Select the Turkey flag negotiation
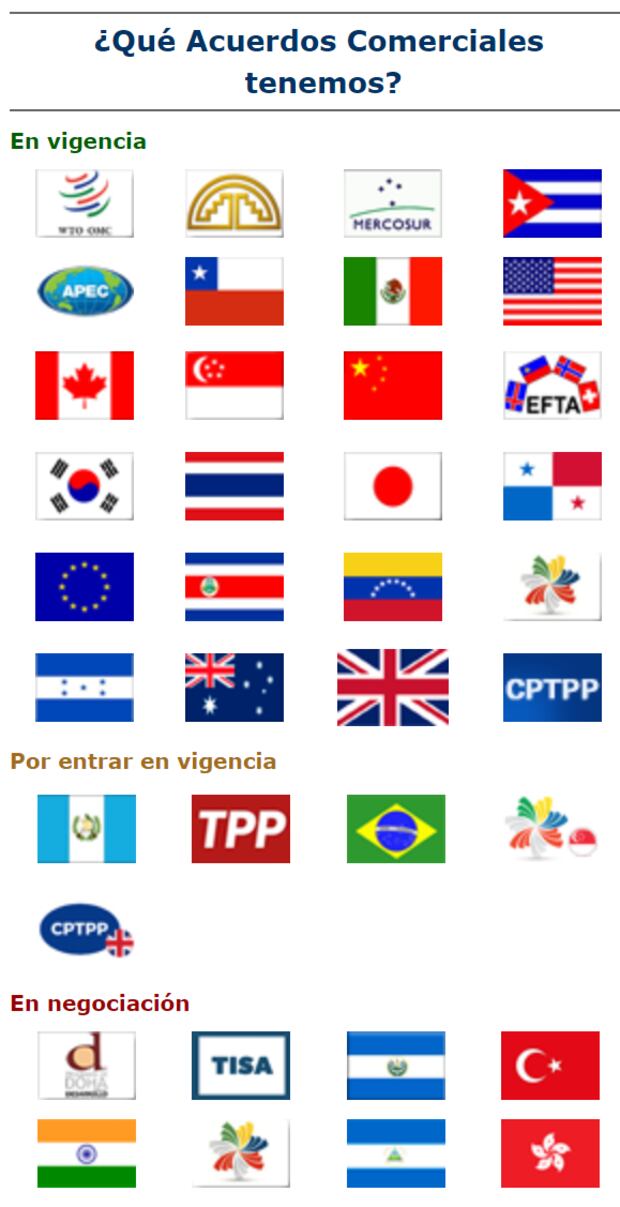The width and height of the screenshot is (620, 1207). point(550,1066)
